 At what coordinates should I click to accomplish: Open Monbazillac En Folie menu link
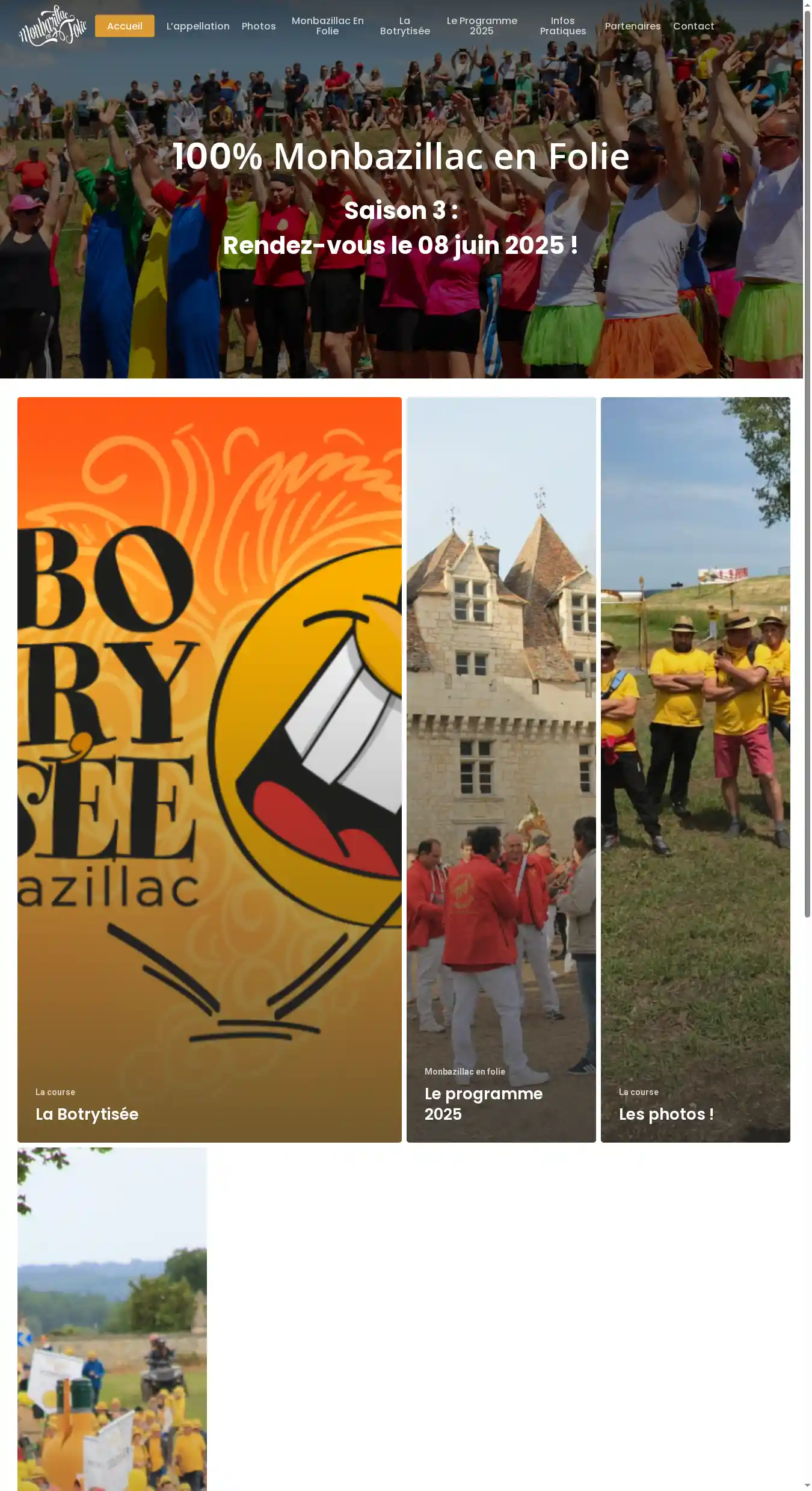point(327,26)
